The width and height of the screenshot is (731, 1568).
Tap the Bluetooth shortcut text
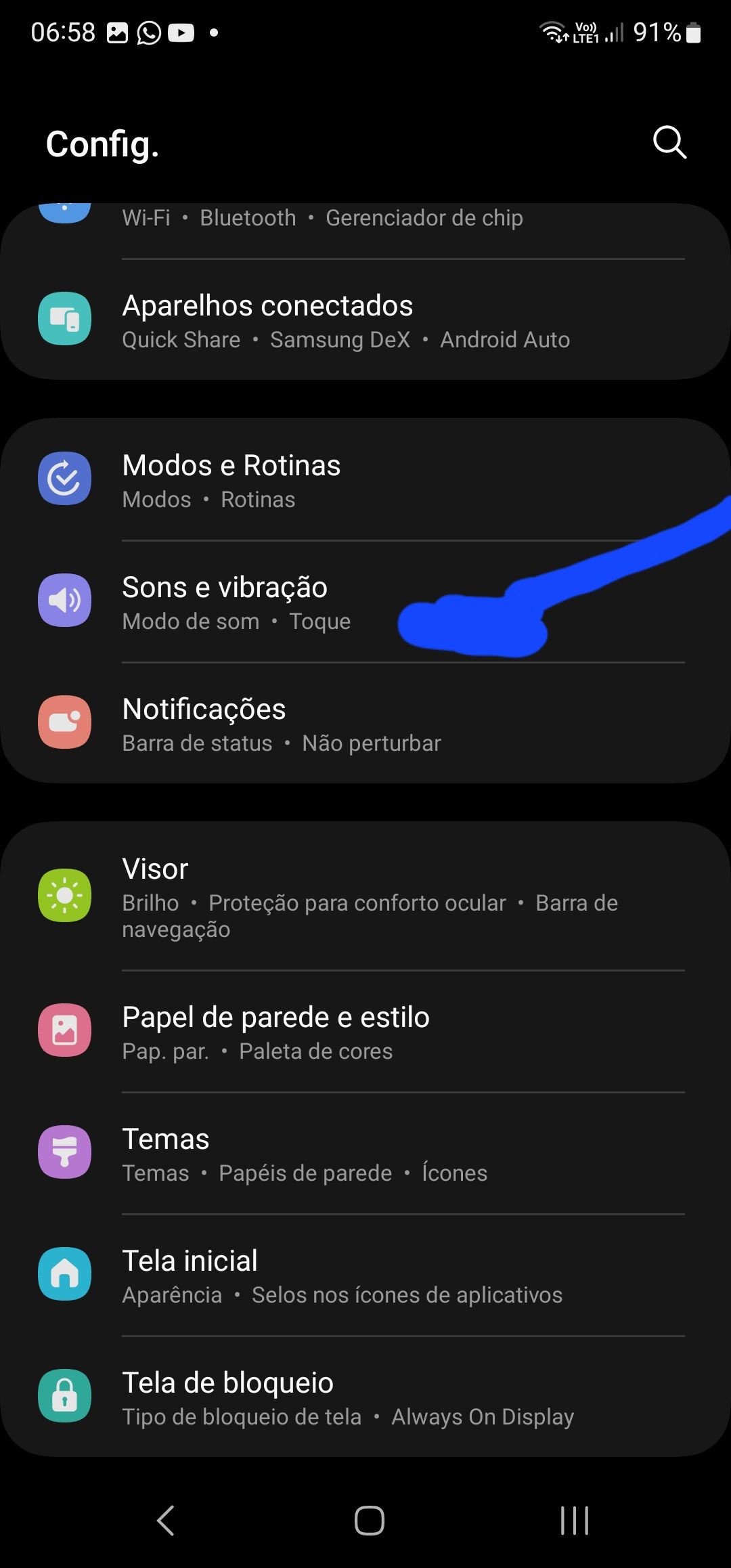tap(247, 217)
